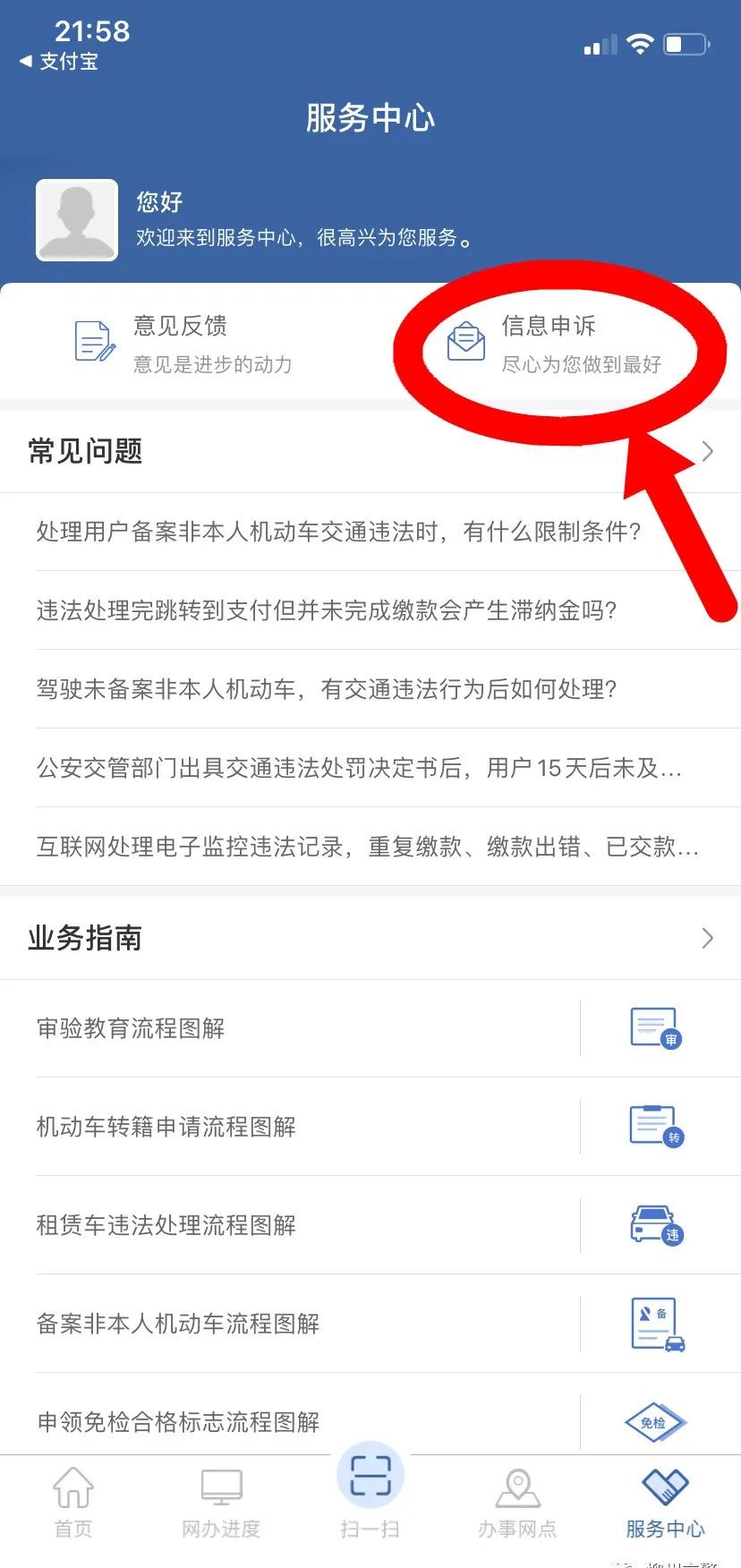Tap the user profile avatar

[x=76, y=219]
